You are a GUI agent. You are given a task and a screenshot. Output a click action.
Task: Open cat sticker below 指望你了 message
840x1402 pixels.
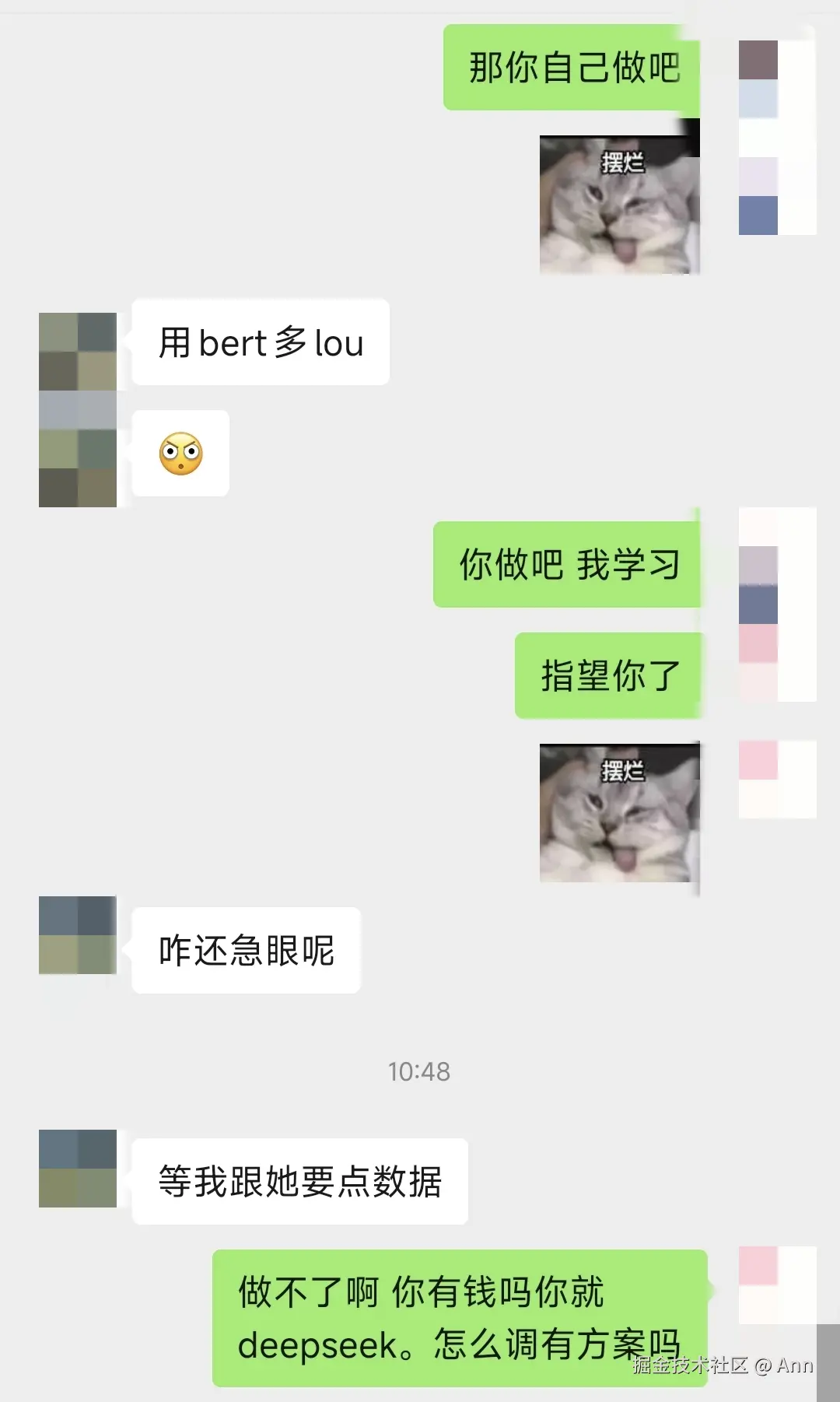(620, 813)
